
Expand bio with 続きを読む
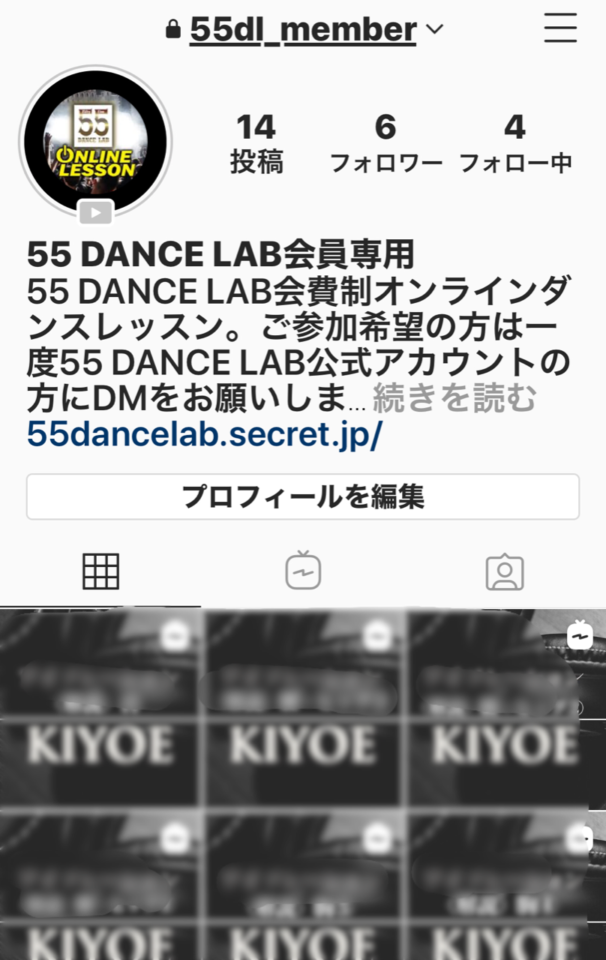[455, 400]
